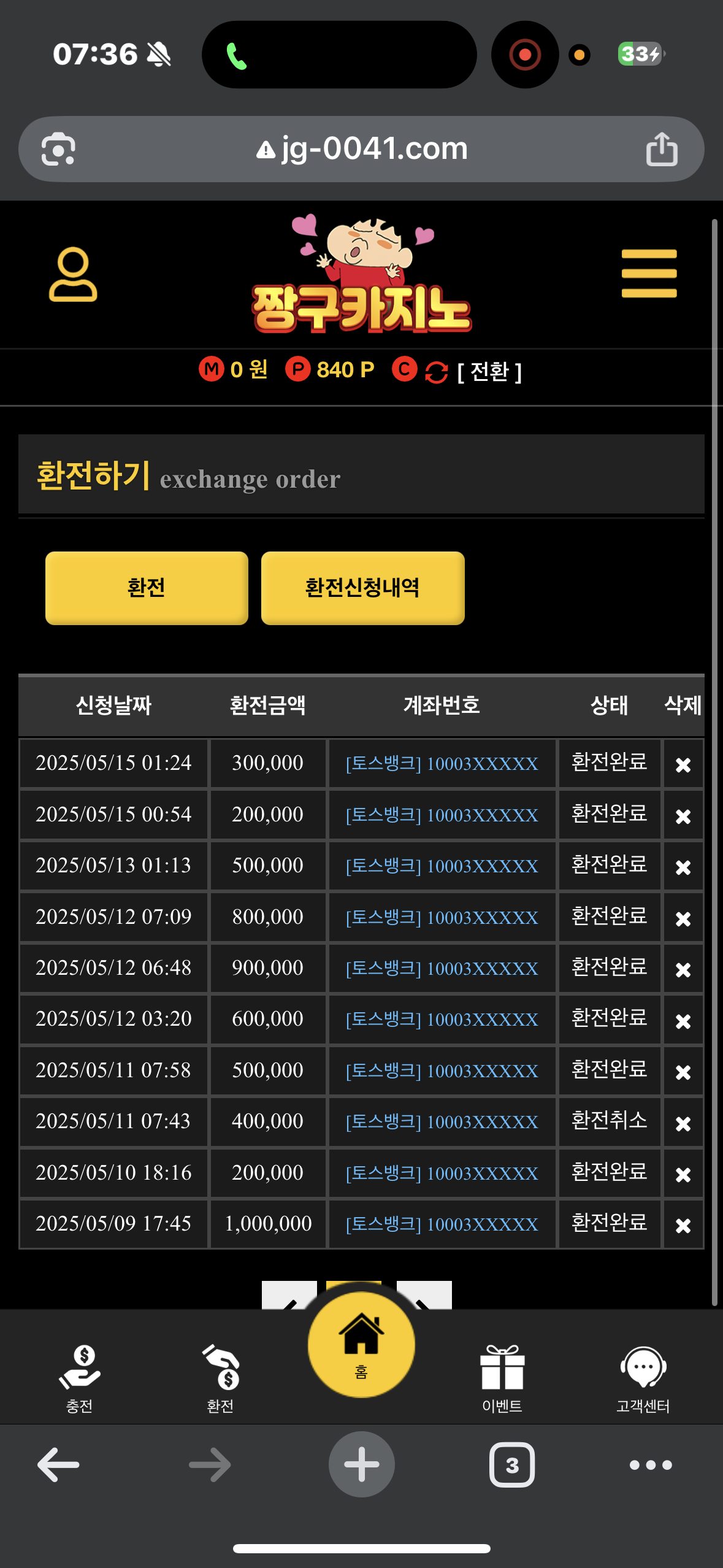Delete the 2025/05/13 01:13 exchange record
The width and height of the screenshot is (723, 1568).
point(683,867)
